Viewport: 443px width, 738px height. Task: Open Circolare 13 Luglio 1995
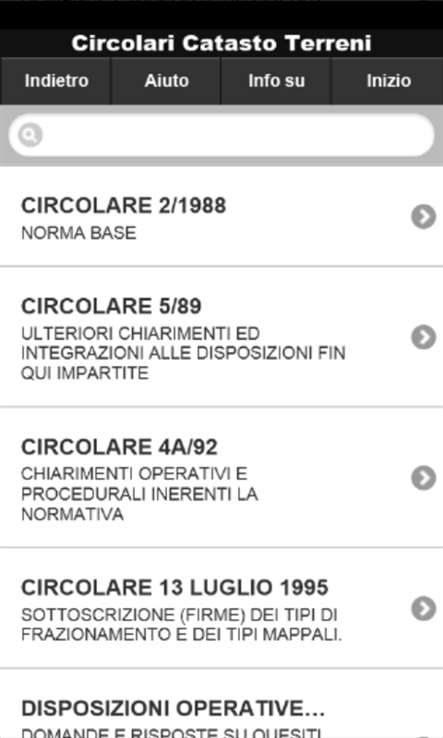pos(221,608)
